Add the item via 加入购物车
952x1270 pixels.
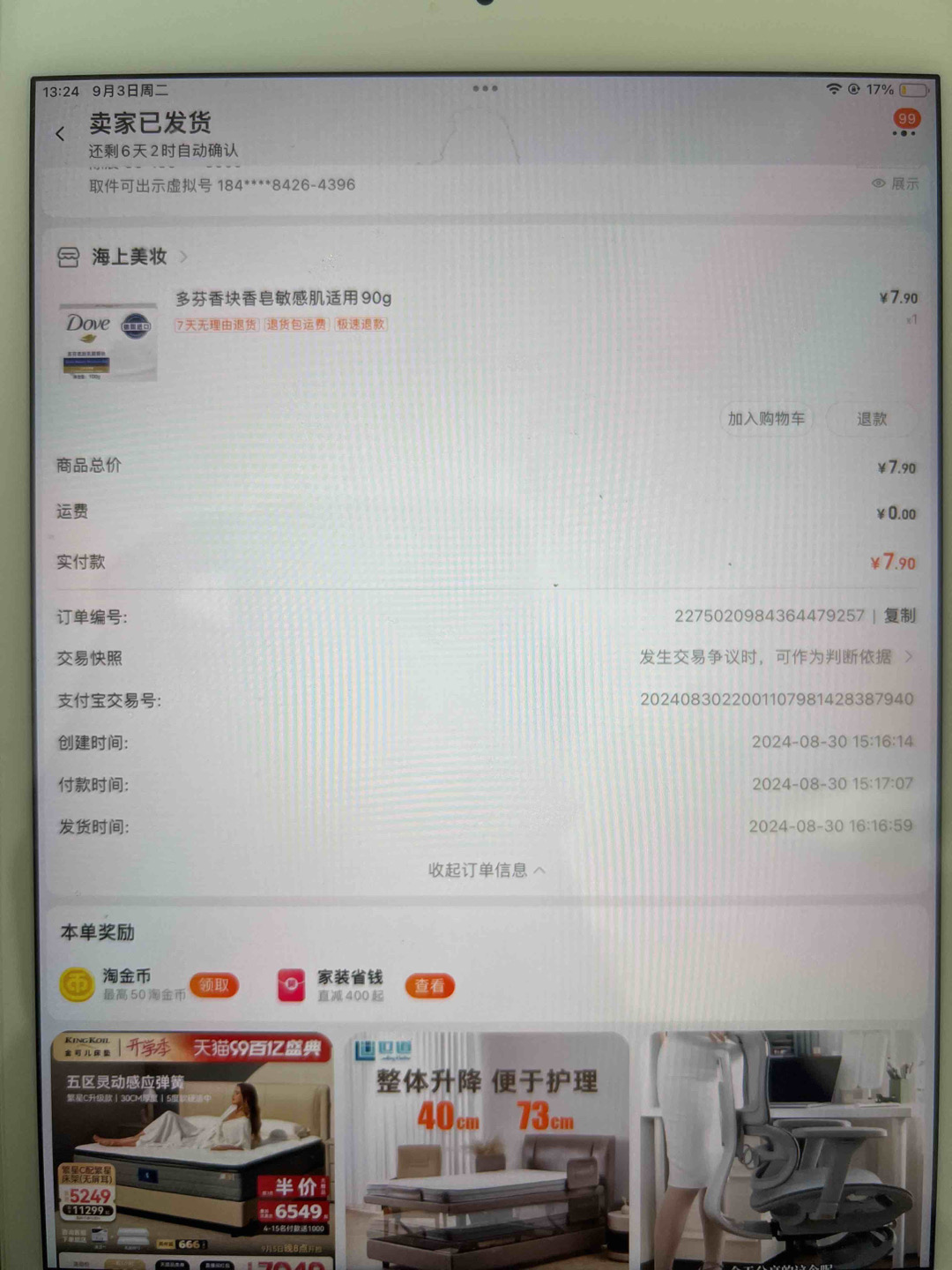[x=765, y=419]
